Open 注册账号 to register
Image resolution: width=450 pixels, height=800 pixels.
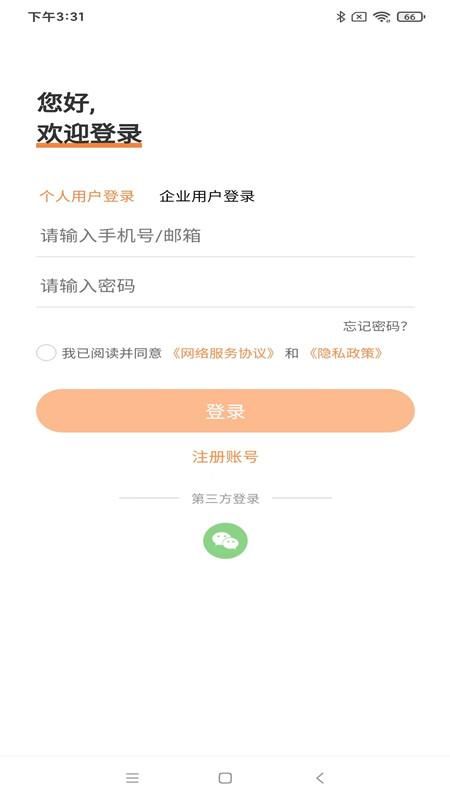click(x=225, y=457)
